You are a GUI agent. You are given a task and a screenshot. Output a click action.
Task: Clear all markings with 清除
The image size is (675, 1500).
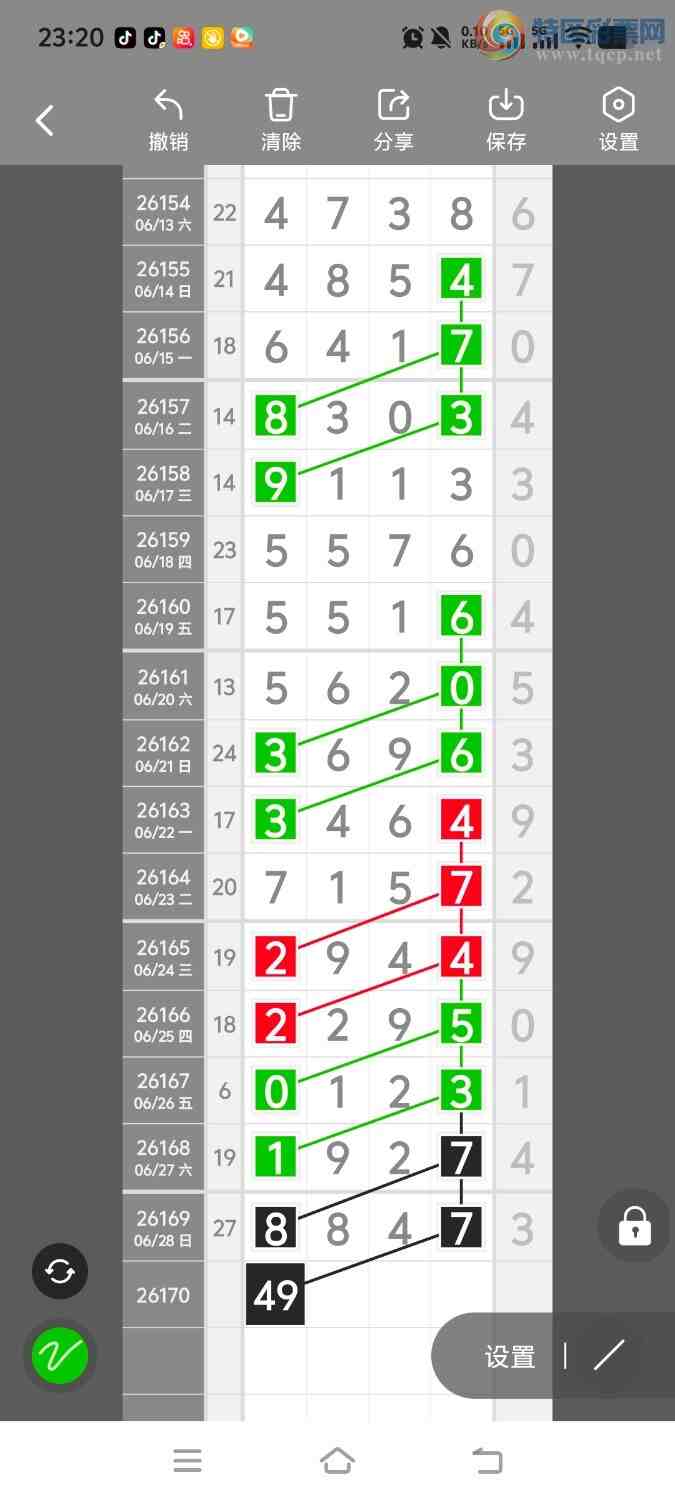pyautogui.click(x=281, y=120)
